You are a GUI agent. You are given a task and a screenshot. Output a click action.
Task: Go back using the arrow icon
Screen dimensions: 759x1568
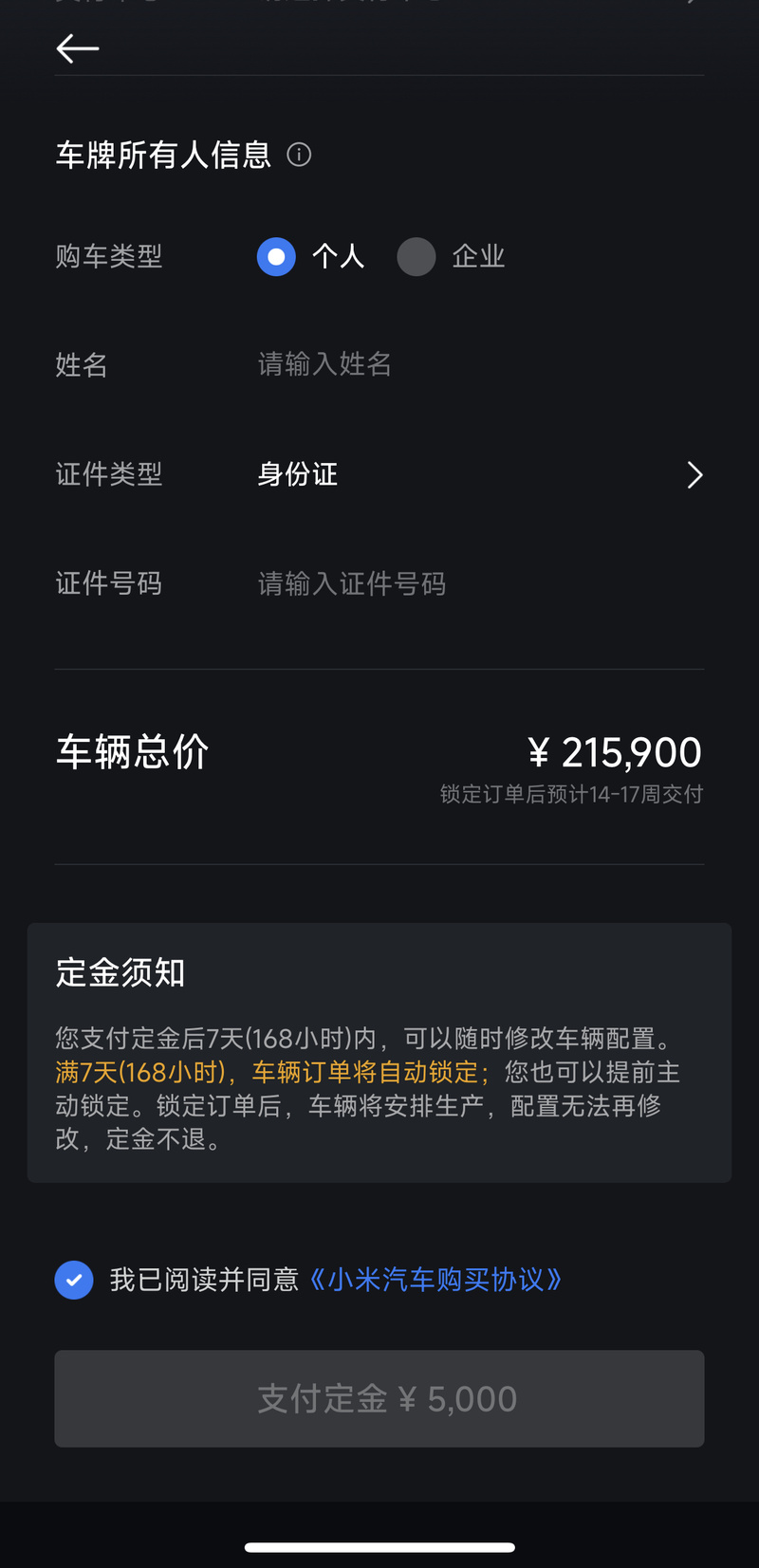point(77,47)
